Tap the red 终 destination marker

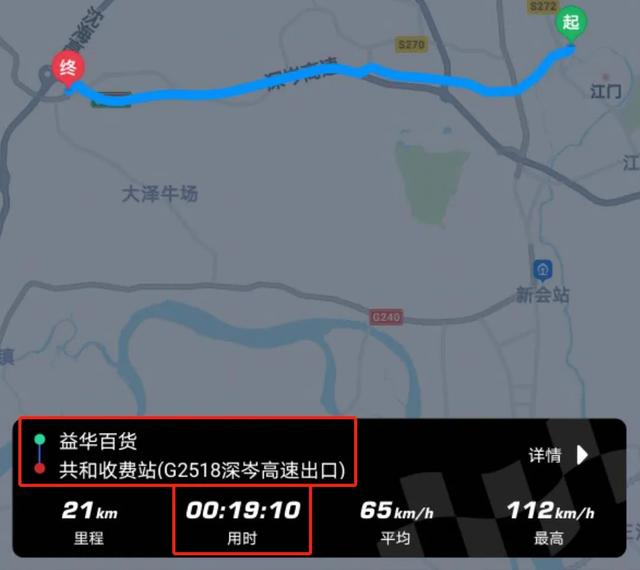[x=68, y=68]
